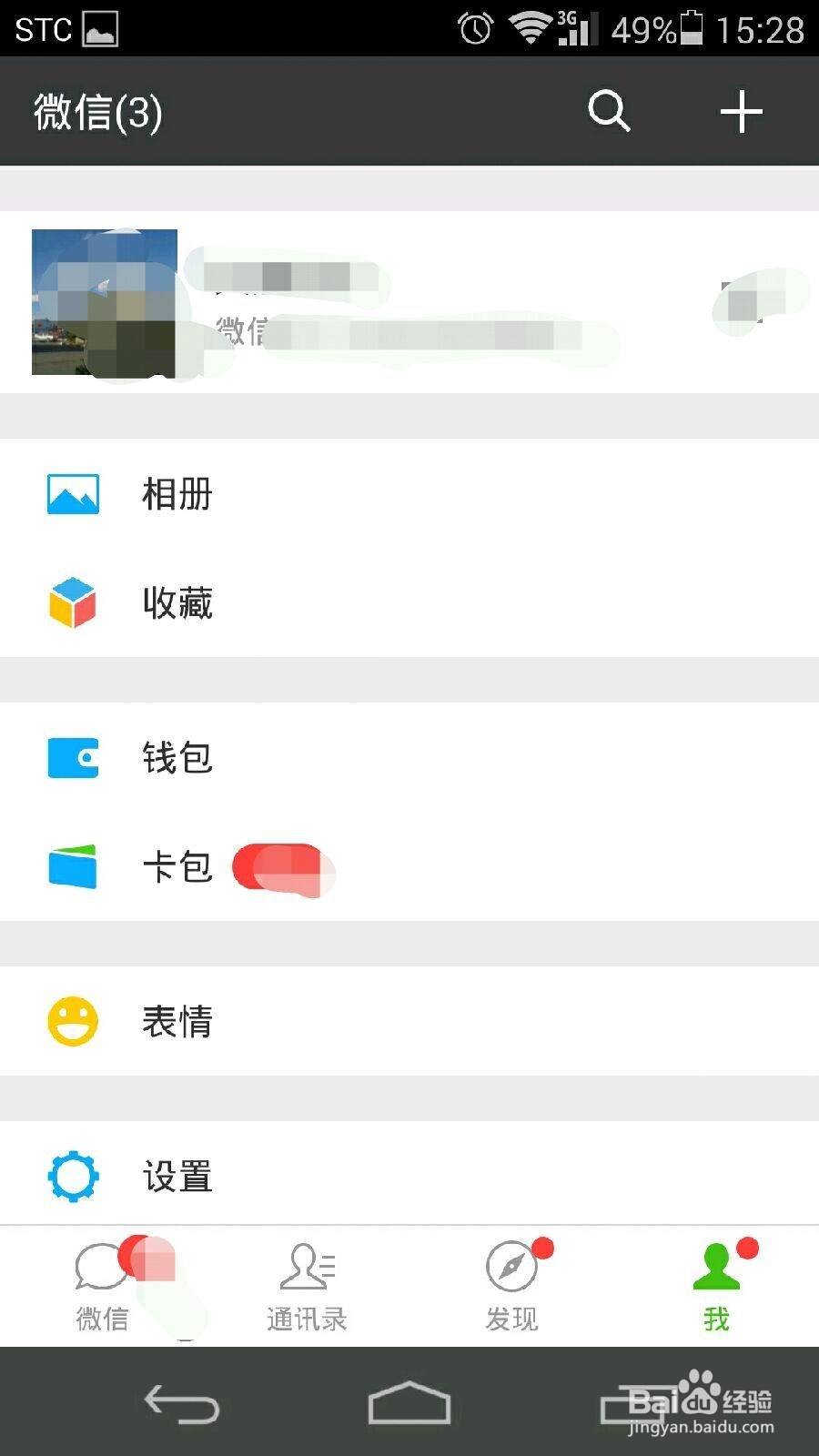Open the 钱包 (Wallet) feature
819x1456 pixels.
pos(177,758)
